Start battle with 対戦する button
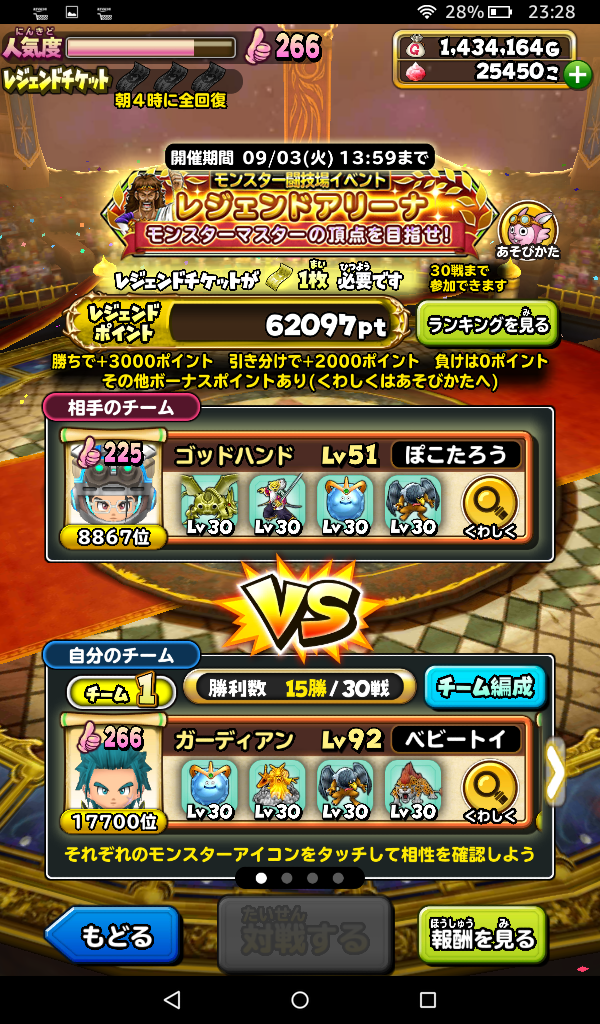The height and width of the screenshot is (1024, 600). tap(304, 935)
